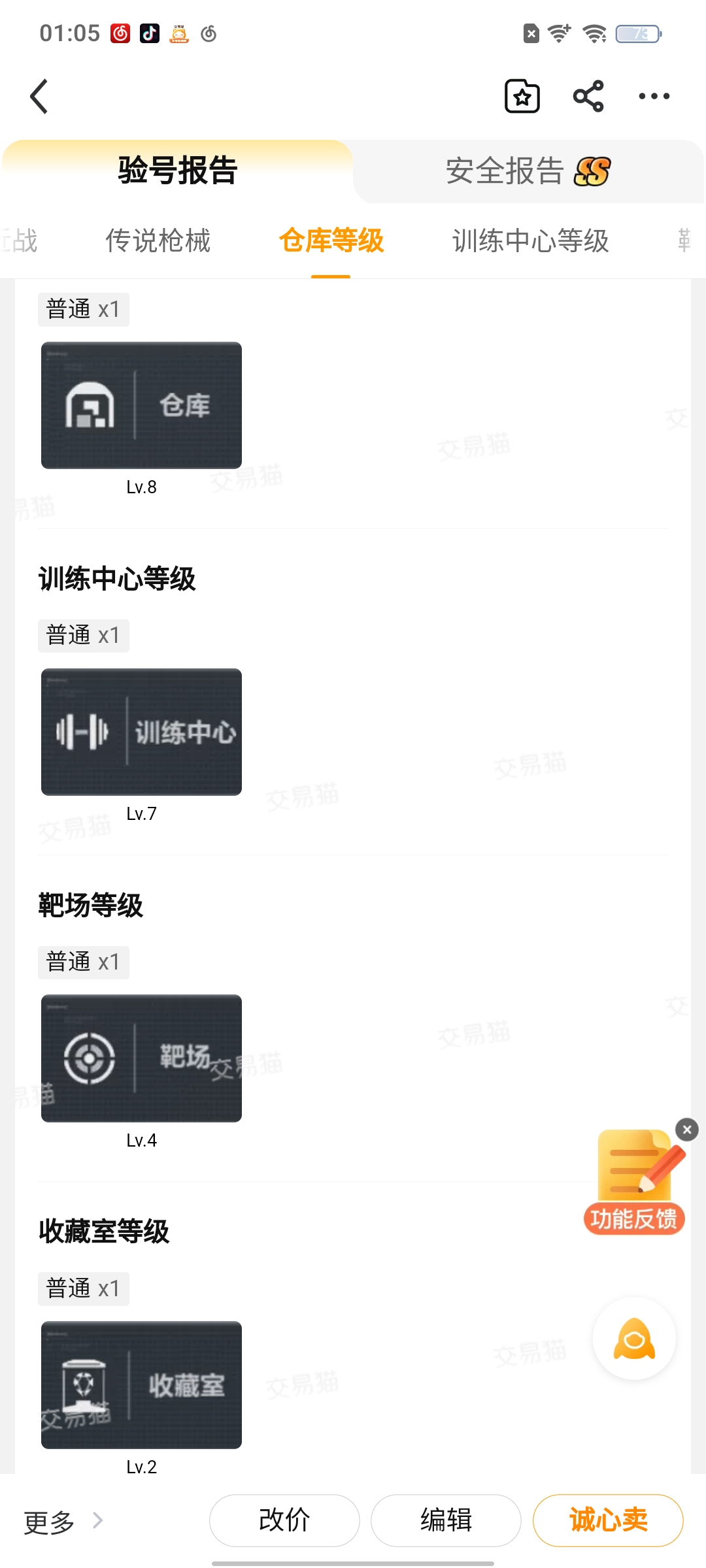Edit the listing with 编辑
706x1568 pixels.
(446, 1520)
